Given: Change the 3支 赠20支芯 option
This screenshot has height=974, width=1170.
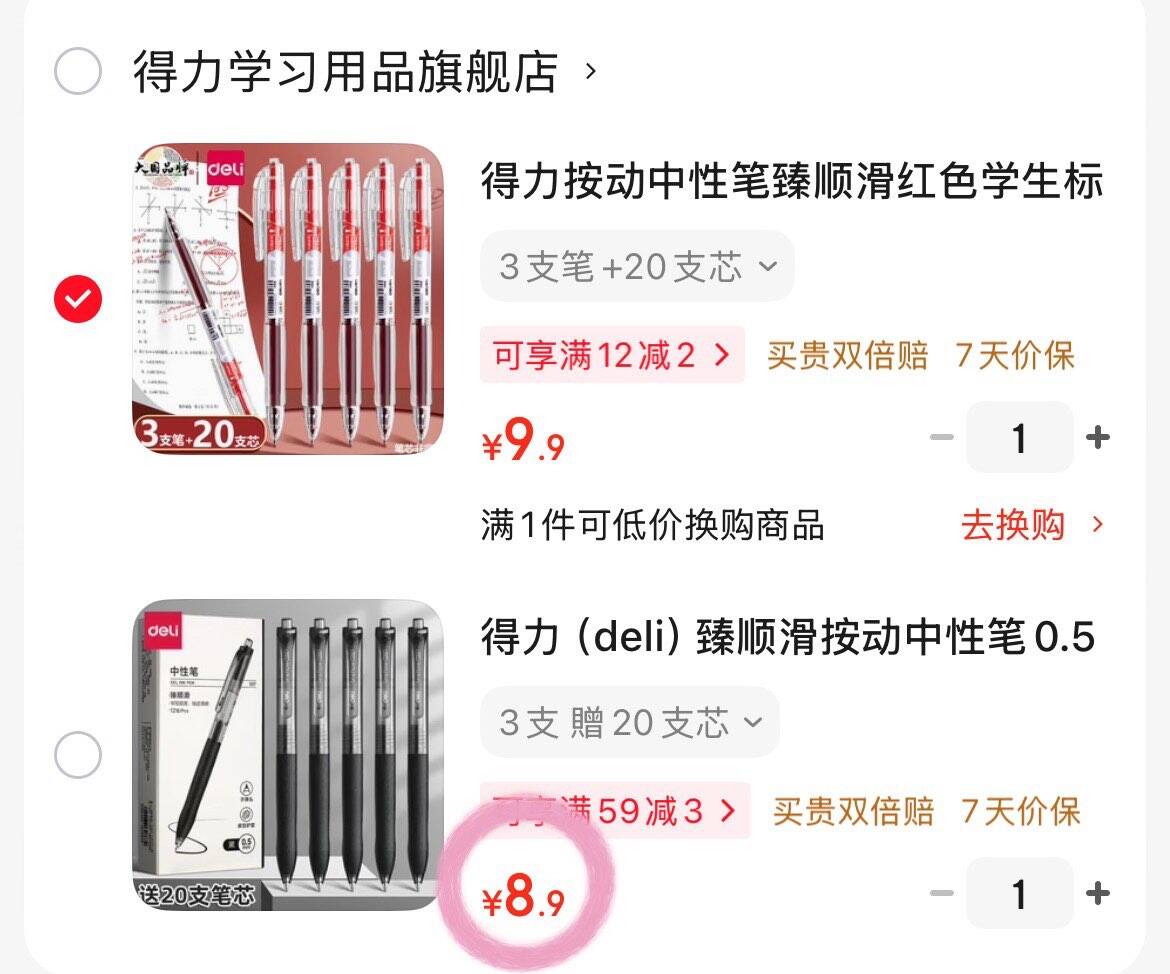Looking at the screenshot, I should pos(630,722).
